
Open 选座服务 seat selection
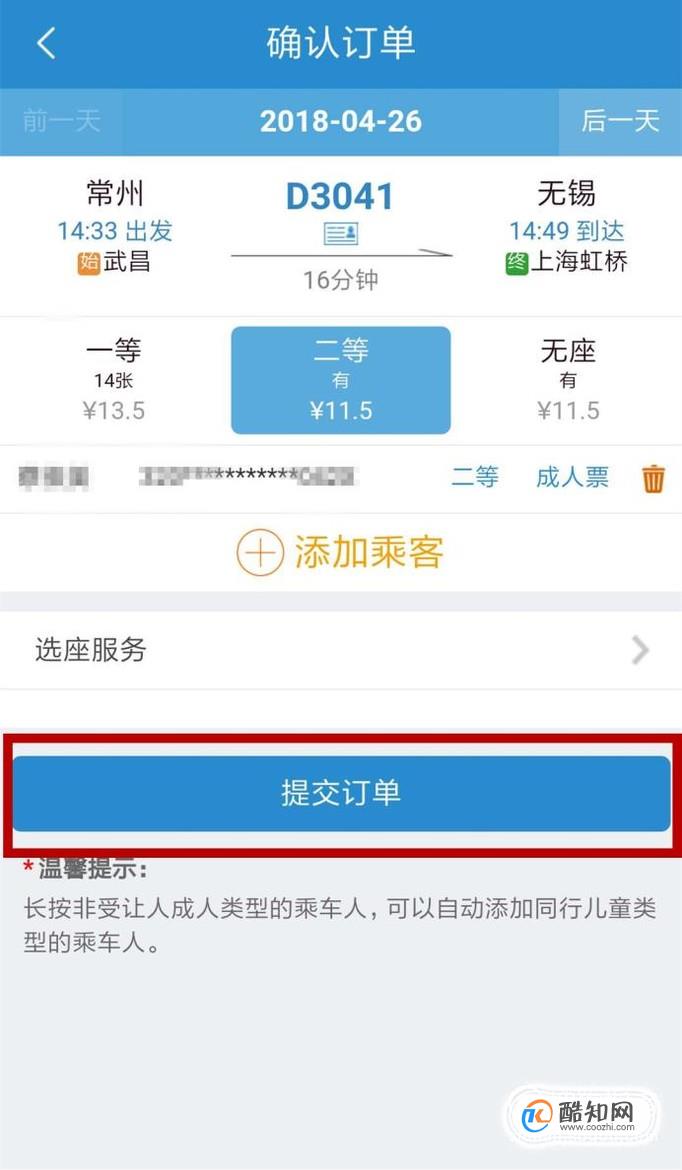[x=341, y=650]
